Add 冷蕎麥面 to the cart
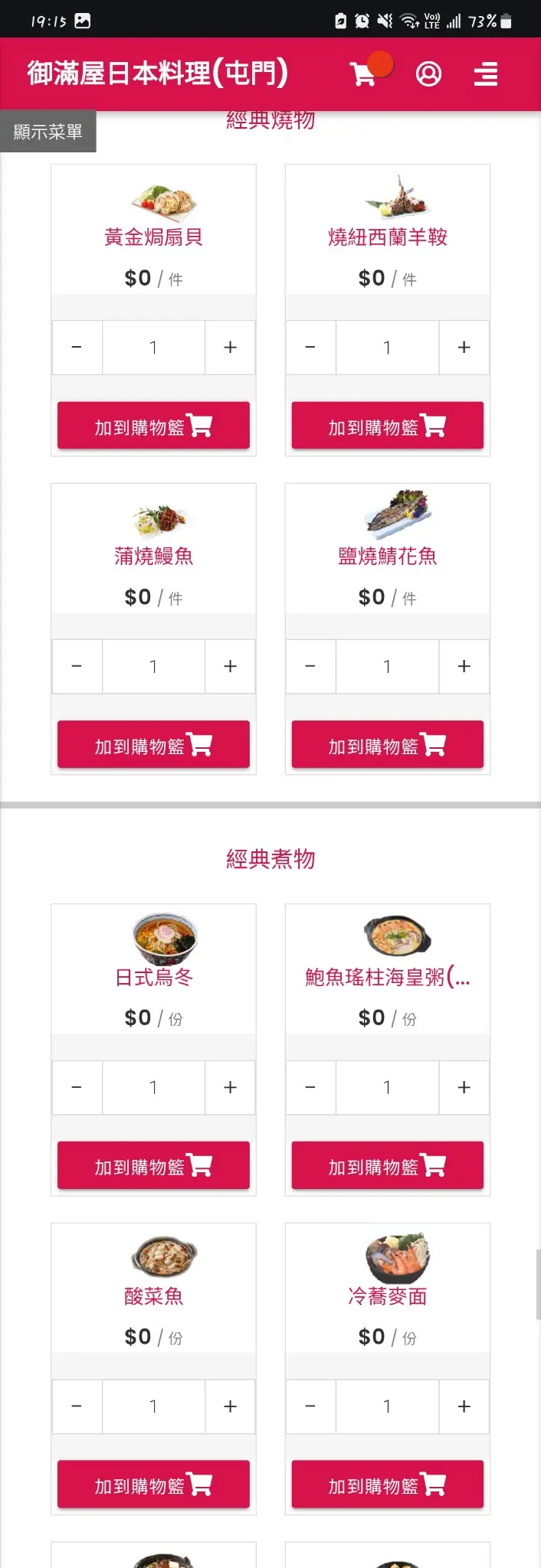This screenshot has width=541, height=1568. pyautogui.click(x=387, y=1485)
